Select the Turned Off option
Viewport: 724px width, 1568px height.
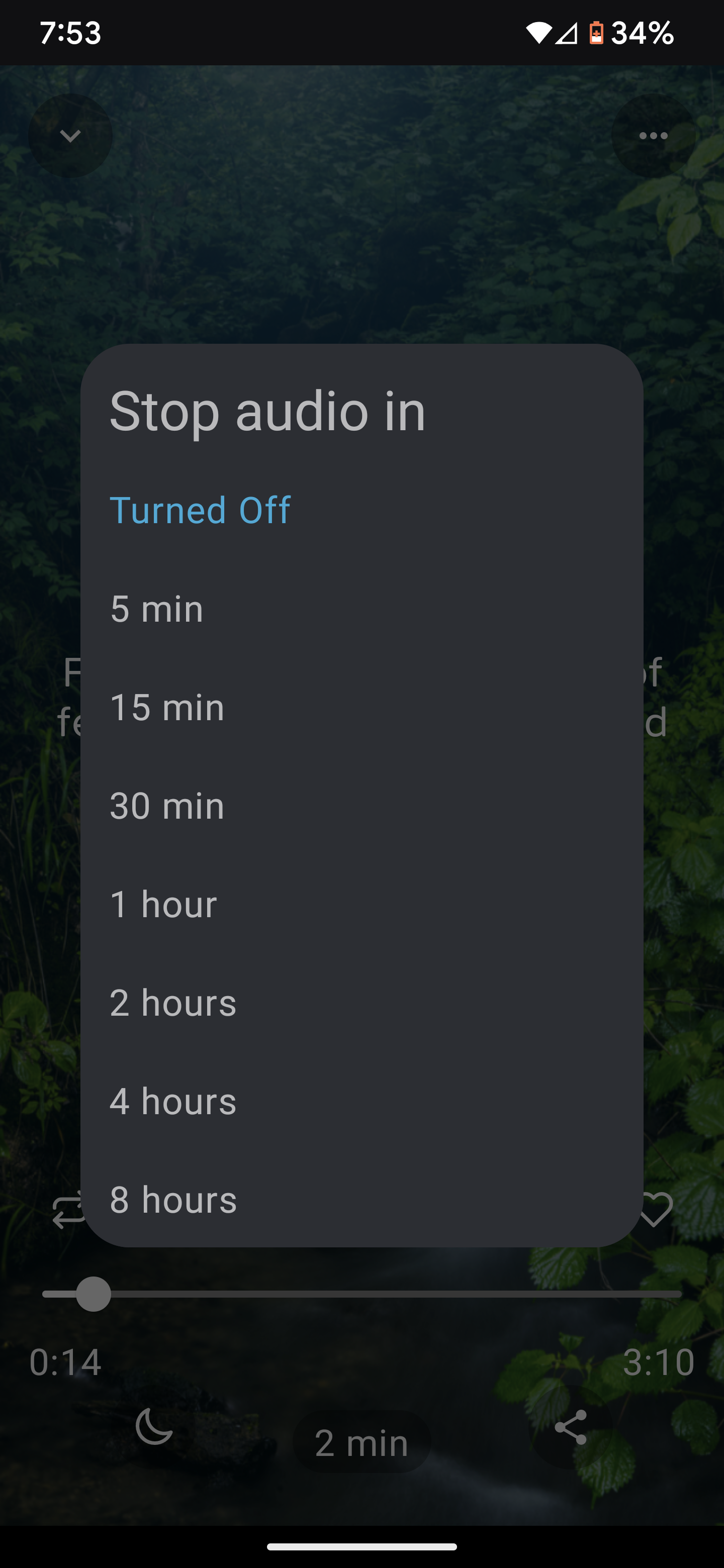pyautogui.click(x=361, y=510)
